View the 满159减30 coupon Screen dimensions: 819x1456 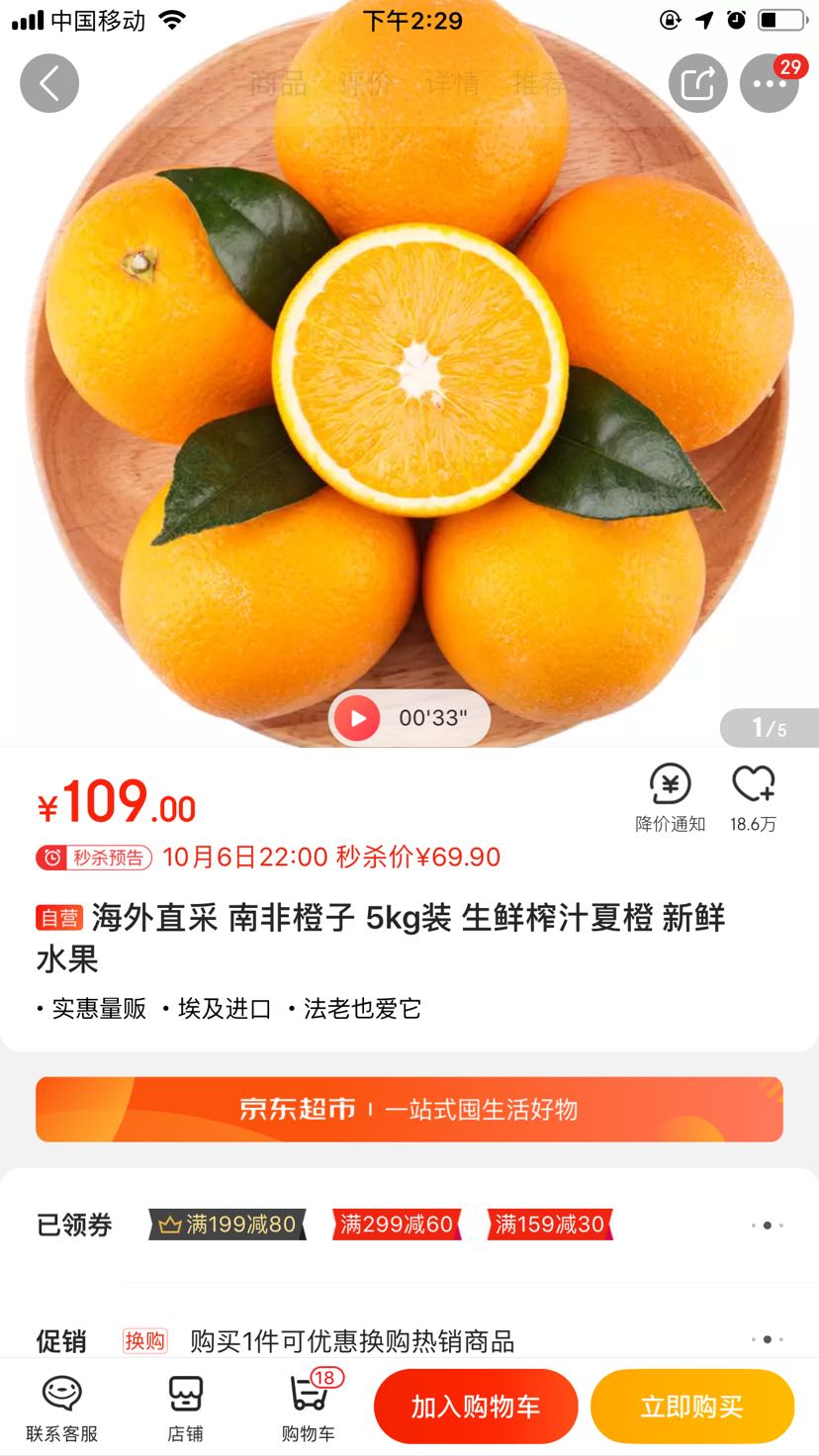tap(549, 1225)
